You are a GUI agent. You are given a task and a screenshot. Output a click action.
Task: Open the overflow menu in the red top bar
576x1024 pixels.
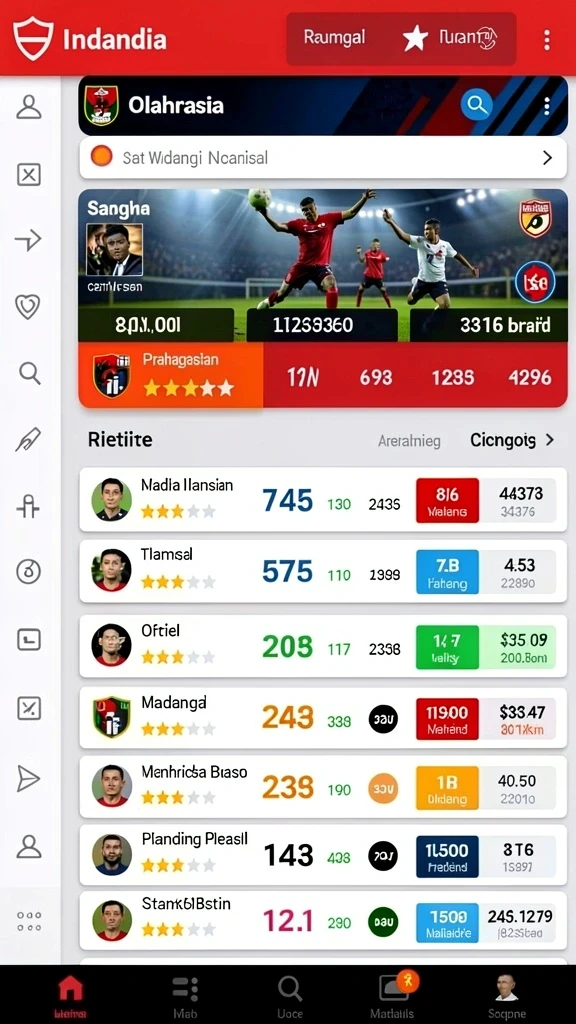tap(547, 40)
